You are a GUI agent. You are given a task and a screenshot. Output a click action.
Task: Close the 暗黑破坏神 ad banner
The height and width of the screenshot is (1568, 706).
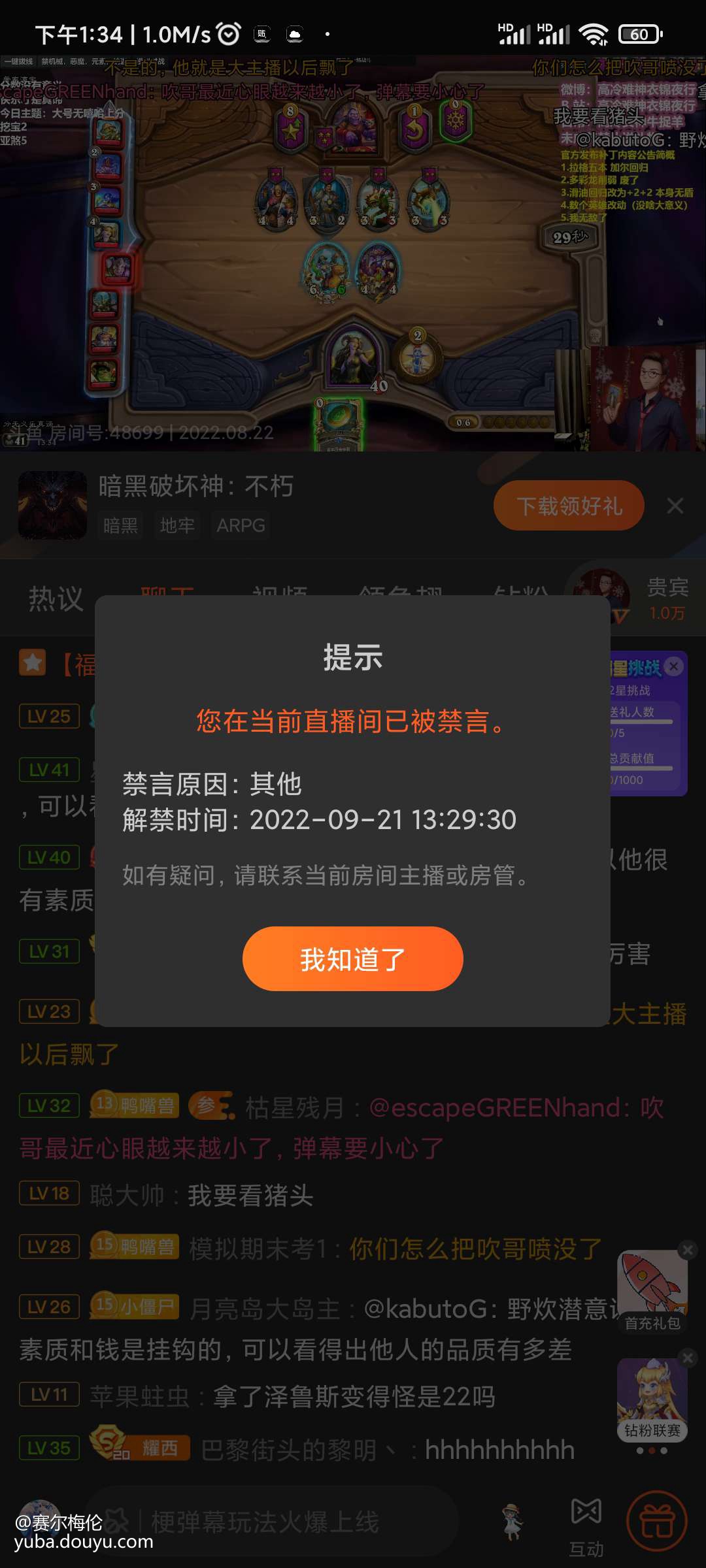tap(675, 506)
